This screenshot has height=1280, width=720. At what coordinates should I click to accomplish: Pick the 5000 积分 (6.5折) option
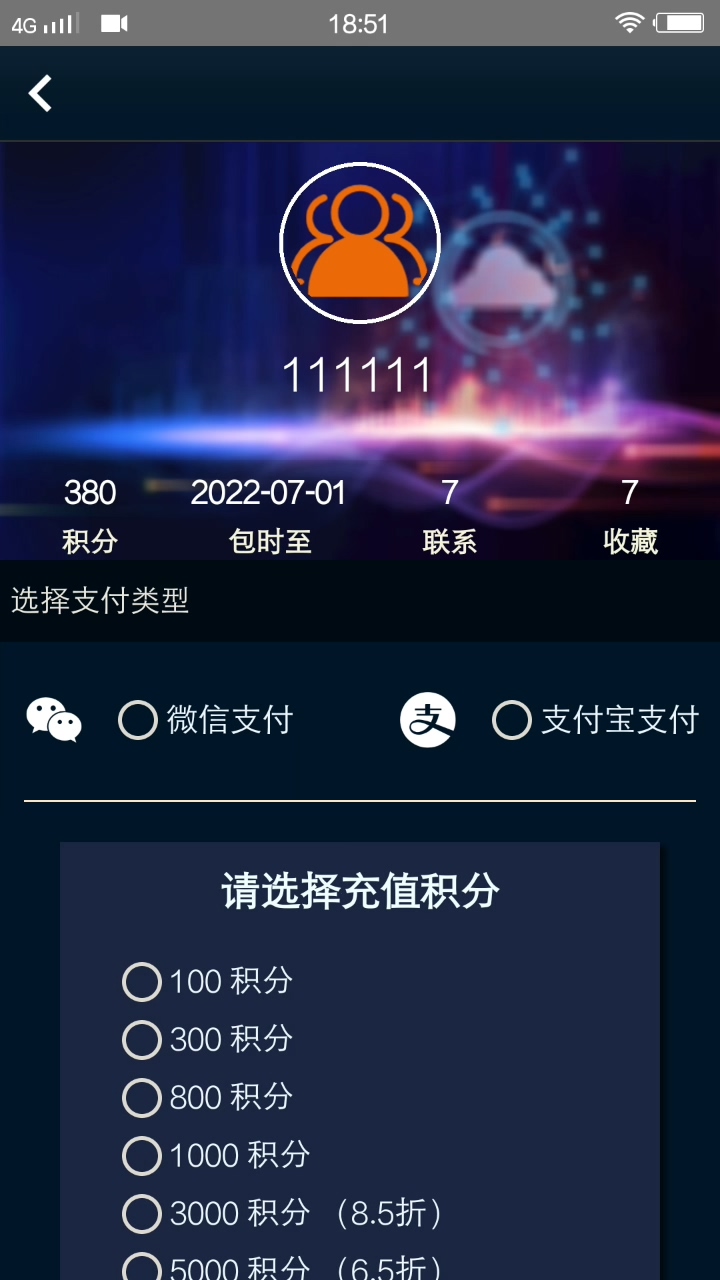click(x=142, y=1268)
